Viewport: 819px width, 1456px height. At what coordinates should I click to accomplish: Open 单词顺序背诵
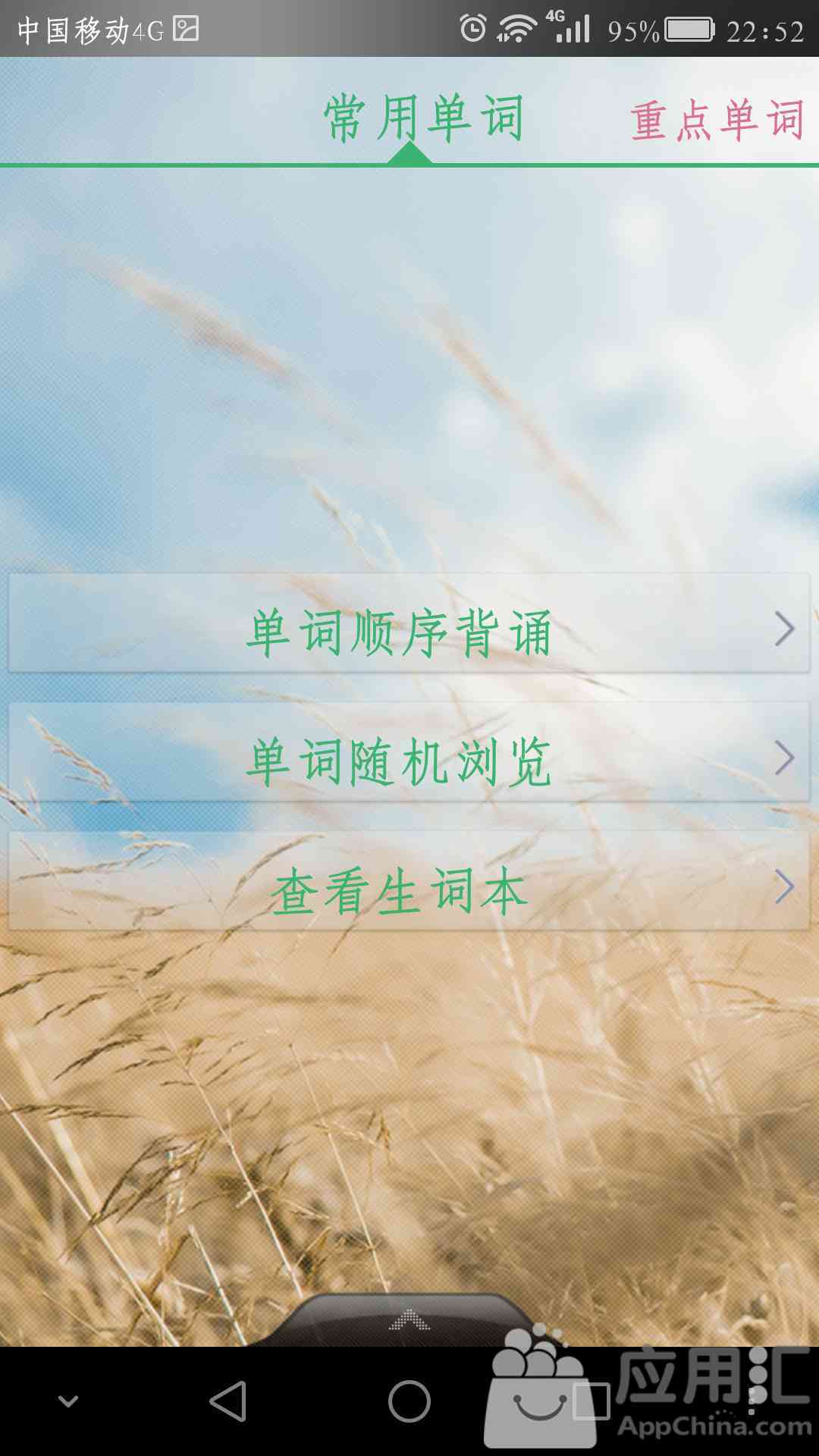click(409, 624)
